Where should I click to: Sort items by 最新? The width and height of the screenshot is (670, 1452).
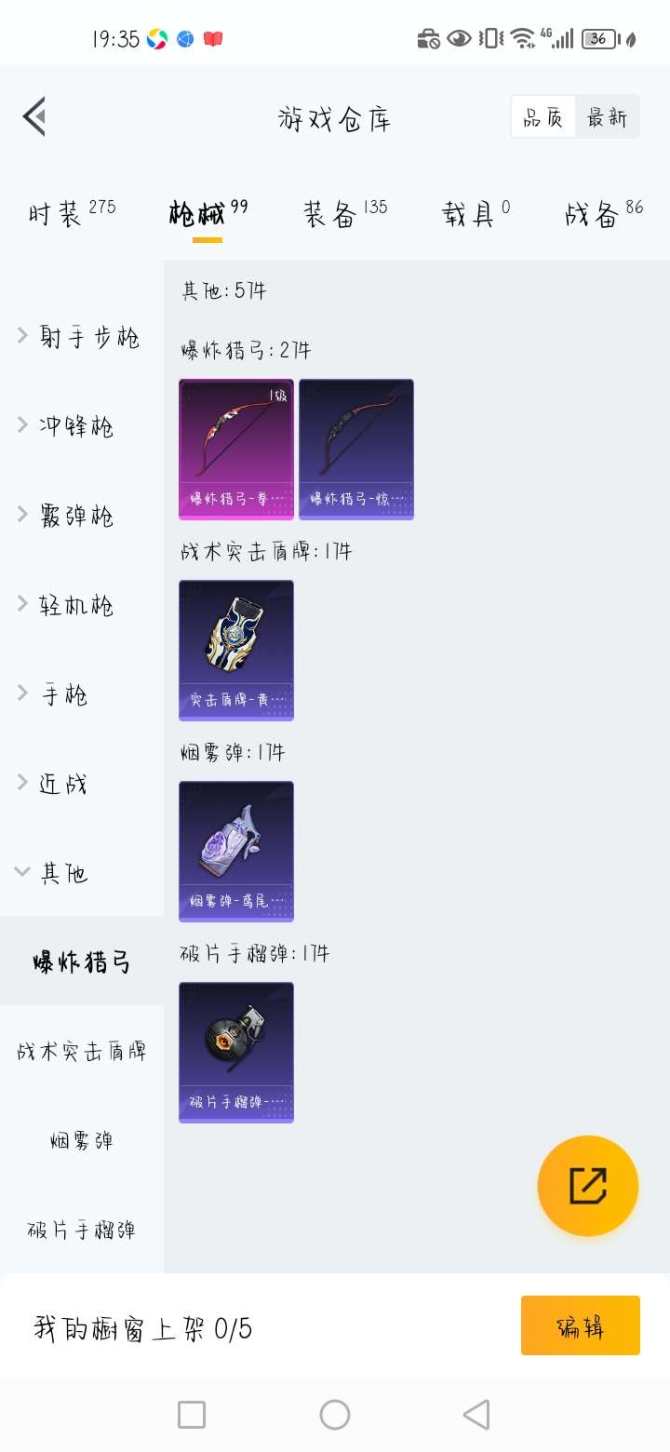tap(606, 118)
